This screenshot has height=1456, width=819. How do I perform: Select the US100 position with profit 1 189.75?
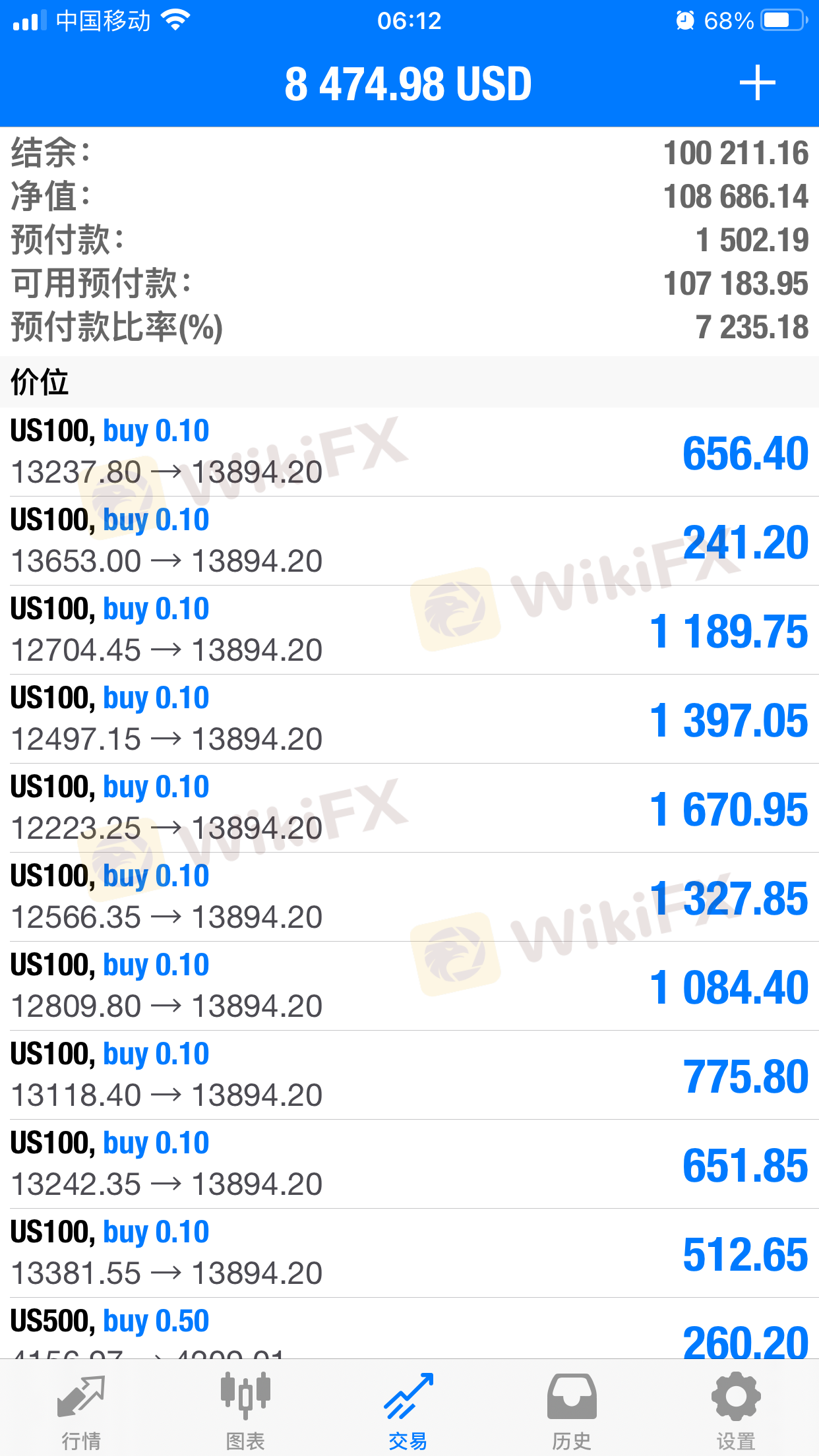[409, 630]
